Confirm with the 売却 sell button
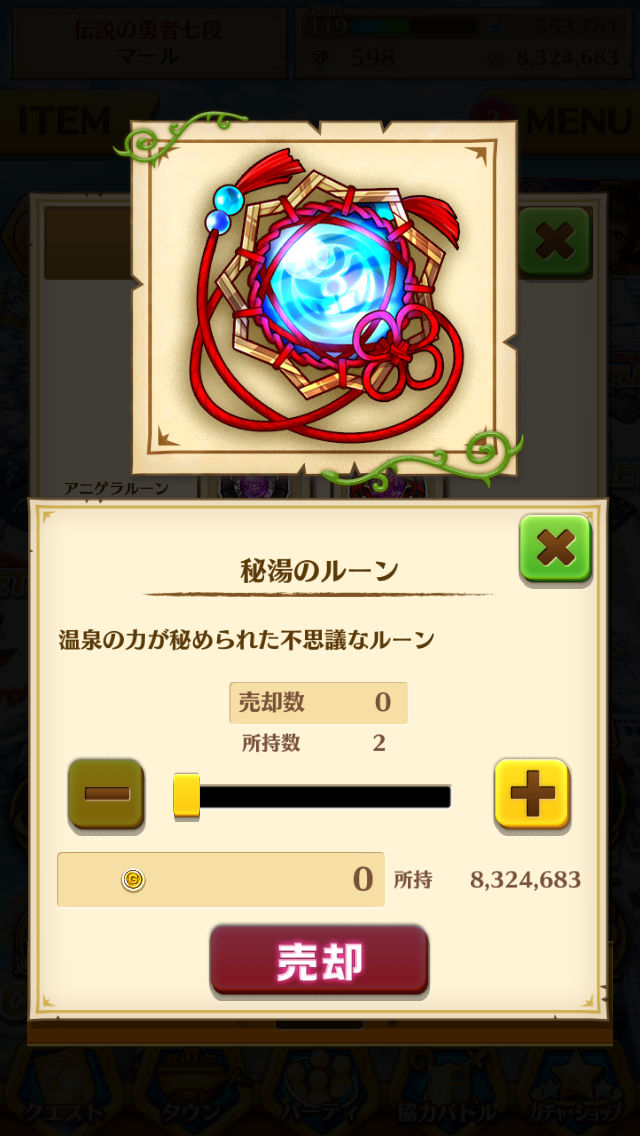Viewport: 640px width, 1136px height. (x=319, y=960)
